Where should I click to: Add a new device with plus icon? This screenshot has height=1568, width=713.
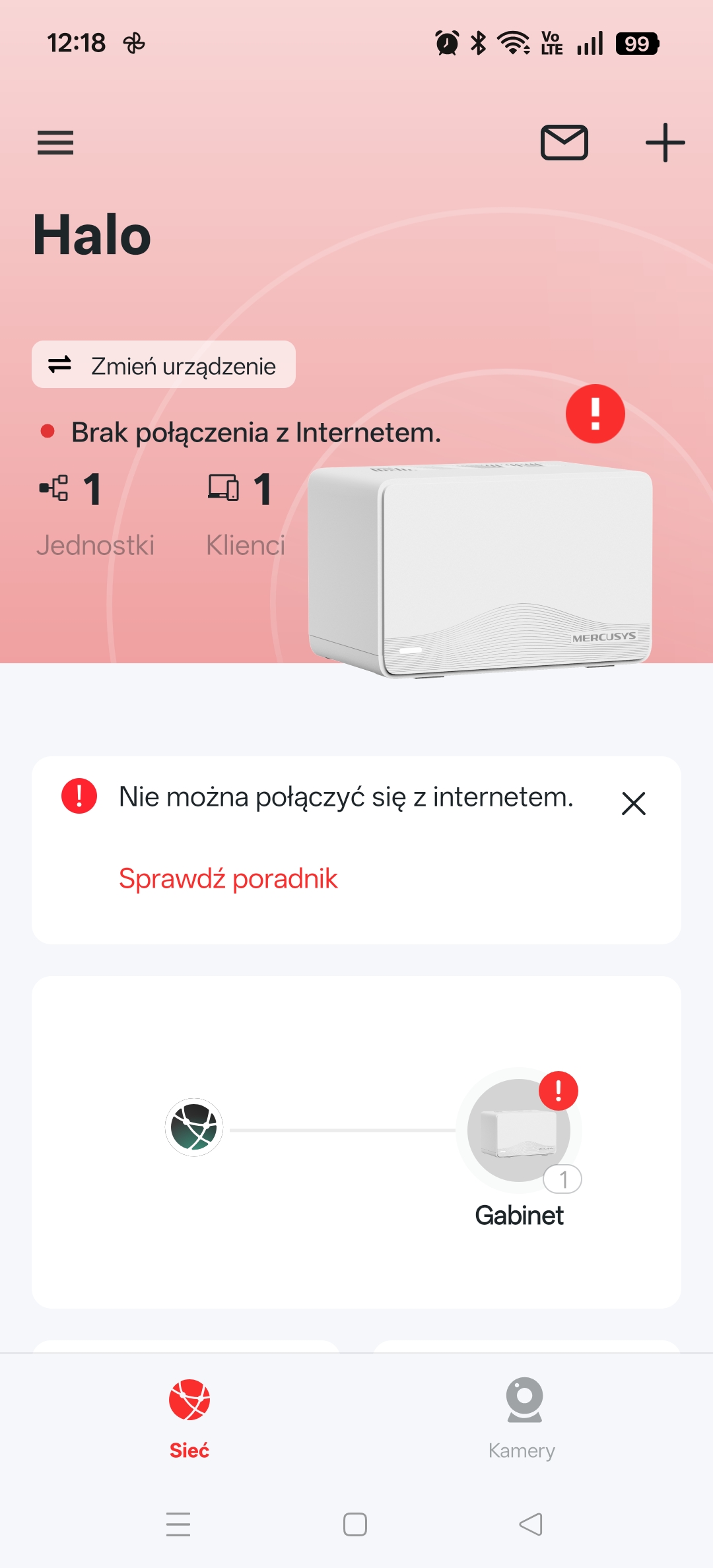coord(665,143)
